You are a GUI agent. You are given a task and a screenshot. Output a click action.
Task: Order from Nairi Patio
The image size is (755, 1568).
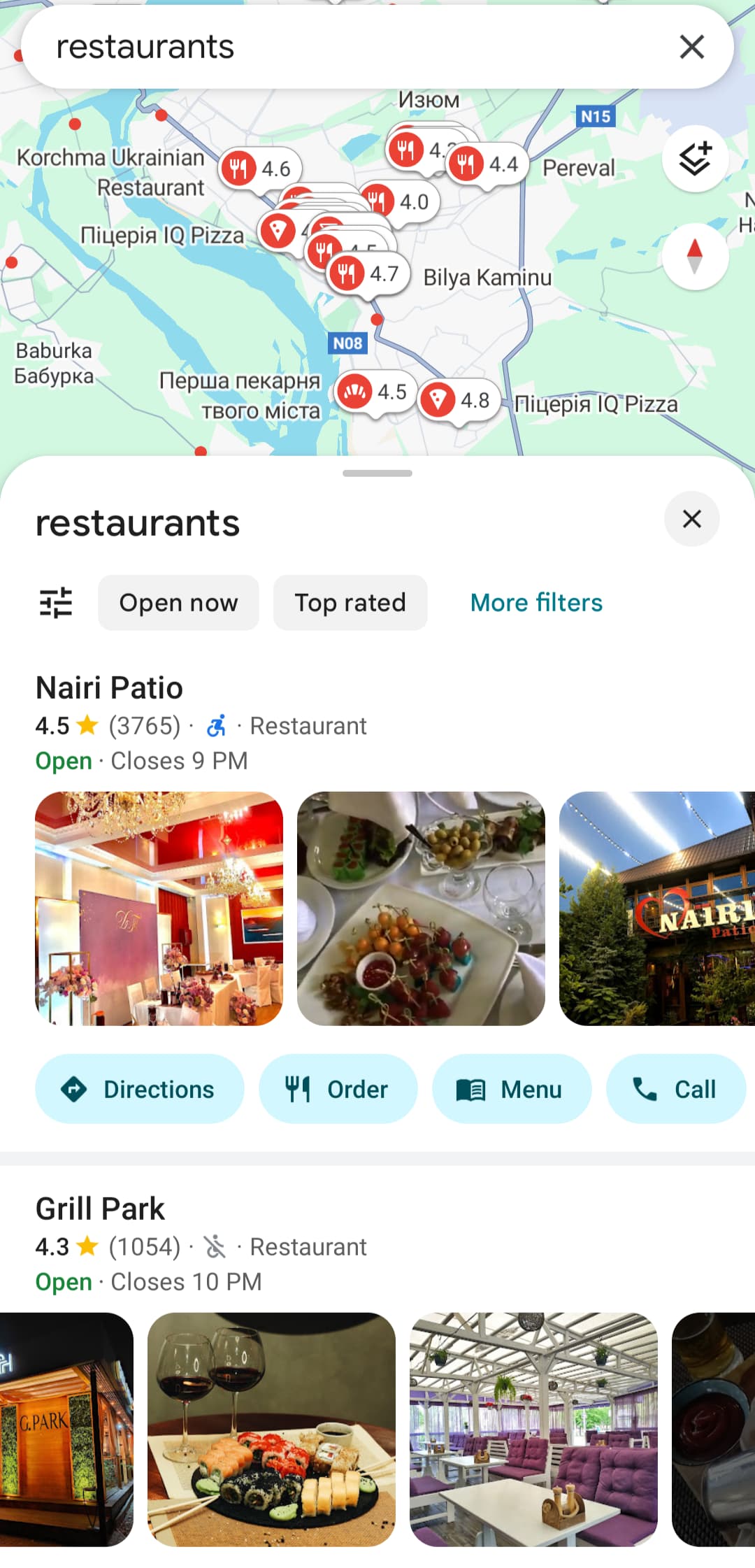coord(338,1089)
